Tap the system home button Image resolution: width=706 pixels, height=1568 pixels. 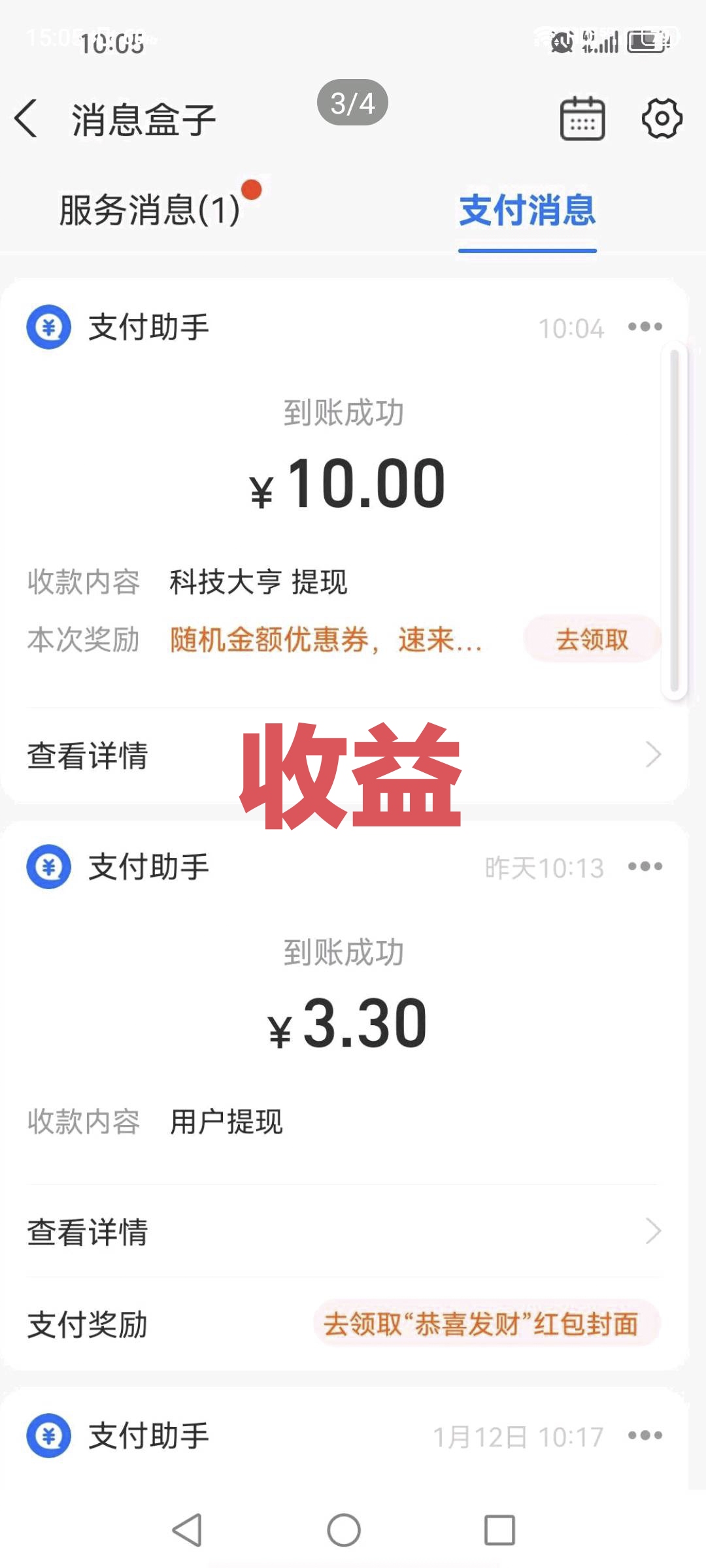coord(344,1530)
